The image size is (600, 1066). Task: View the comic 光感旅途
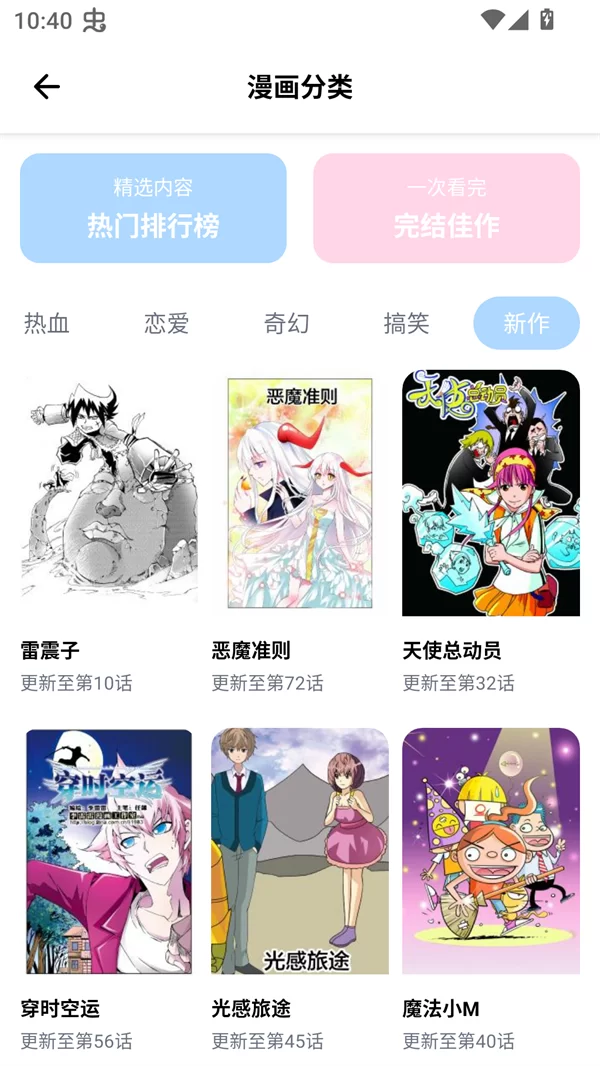(x=300, y=851)
